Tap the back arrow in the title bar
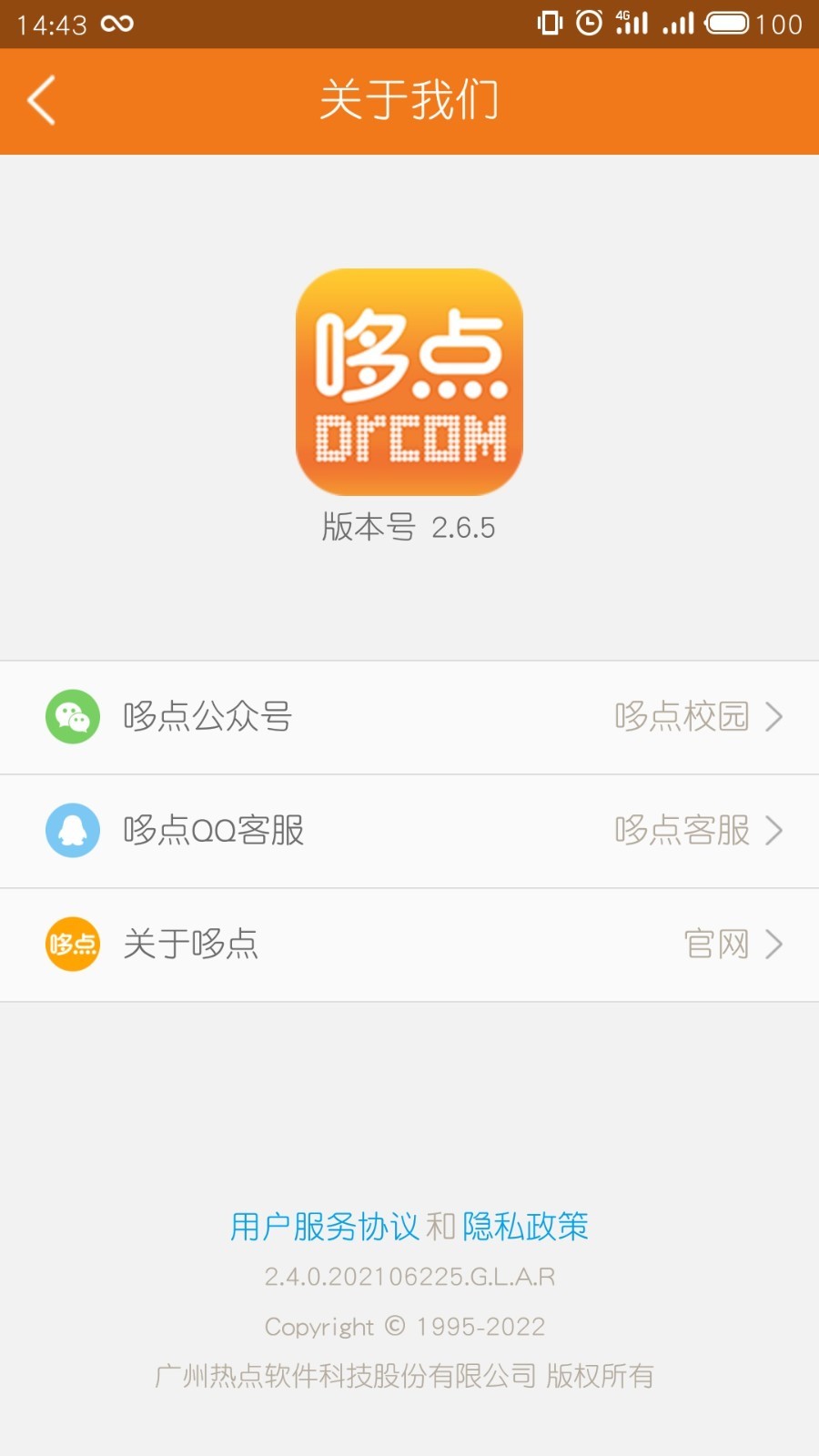819x1456 pixels. pyautogui.click(x=41, y=101)
